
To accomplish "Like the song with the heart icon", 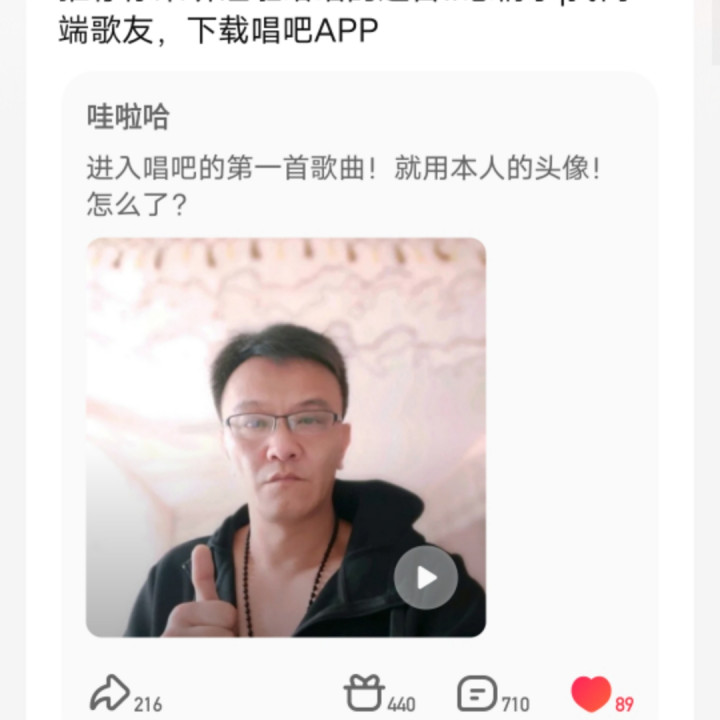I will point(590,693).
